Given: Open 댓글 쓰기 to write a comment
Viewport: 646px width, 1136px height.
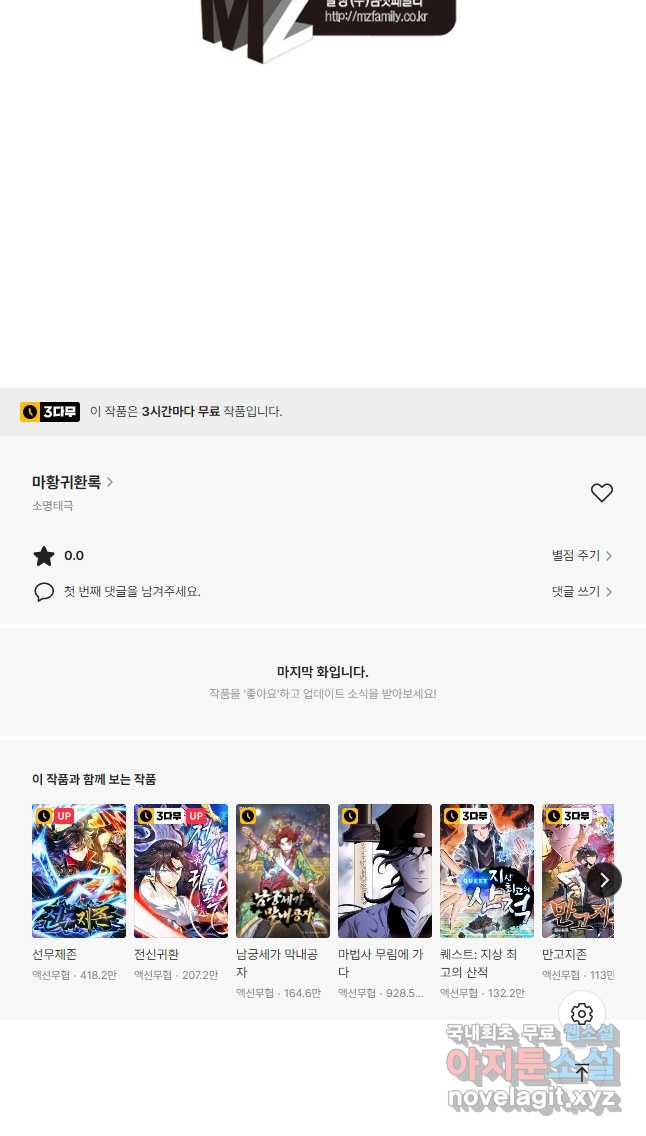Looking at the screenshot, I should [582, 591].
